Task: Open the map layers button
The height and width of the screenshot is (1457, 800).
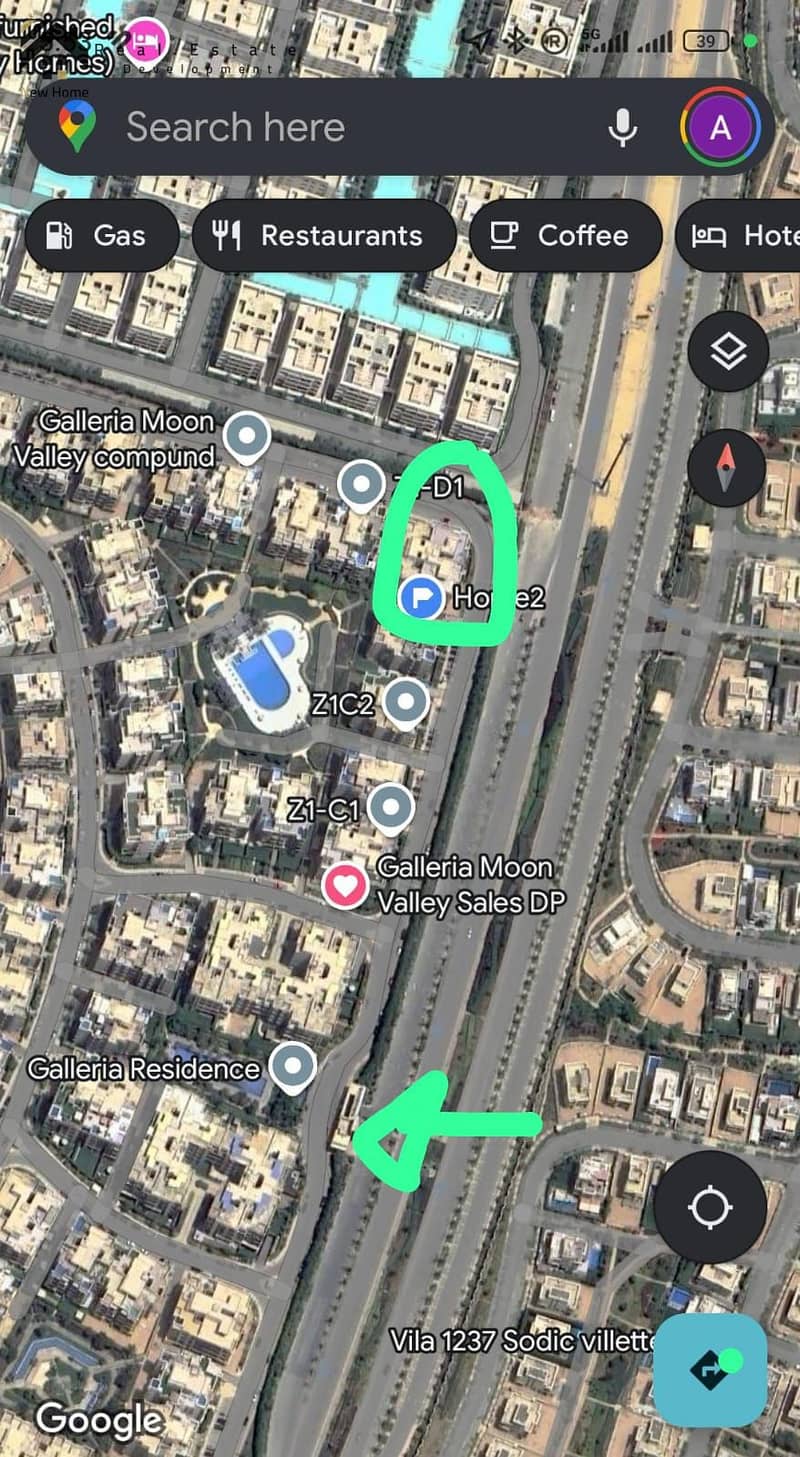Action: [728, 351]
